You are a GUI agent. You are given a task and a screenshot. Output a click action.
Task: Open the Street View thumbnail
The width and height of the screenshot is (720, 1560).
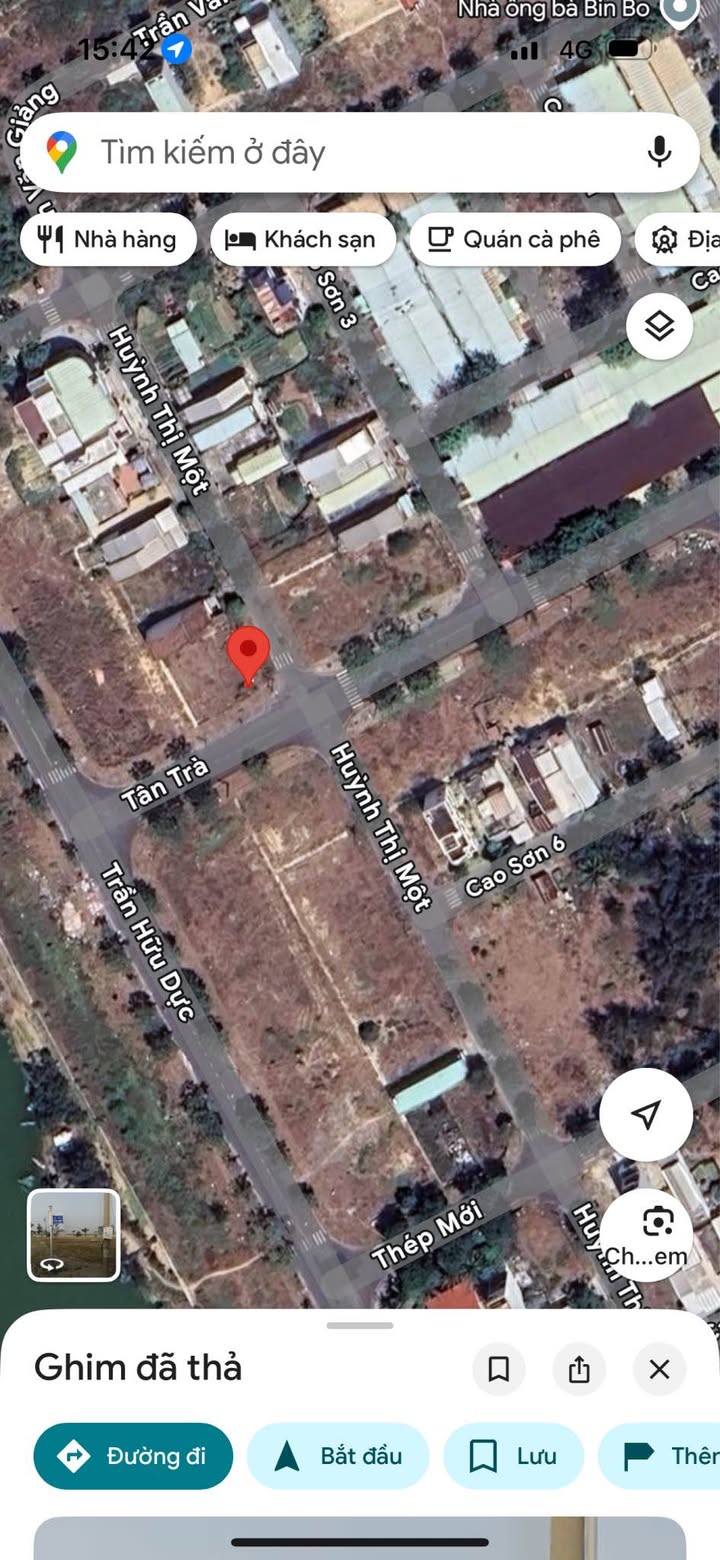(x=74, y=1234)
